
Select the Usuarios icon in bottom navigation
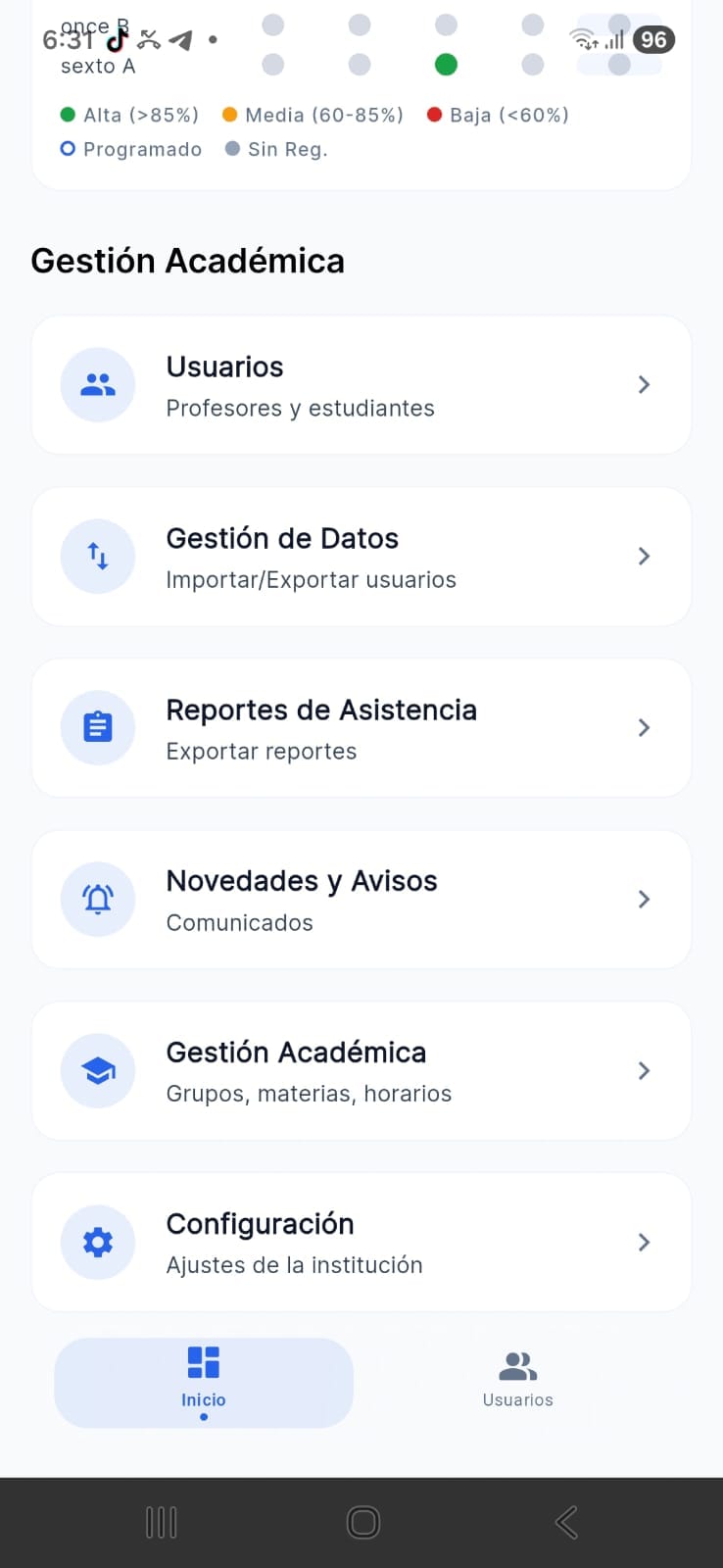[x=517, y=1365]
